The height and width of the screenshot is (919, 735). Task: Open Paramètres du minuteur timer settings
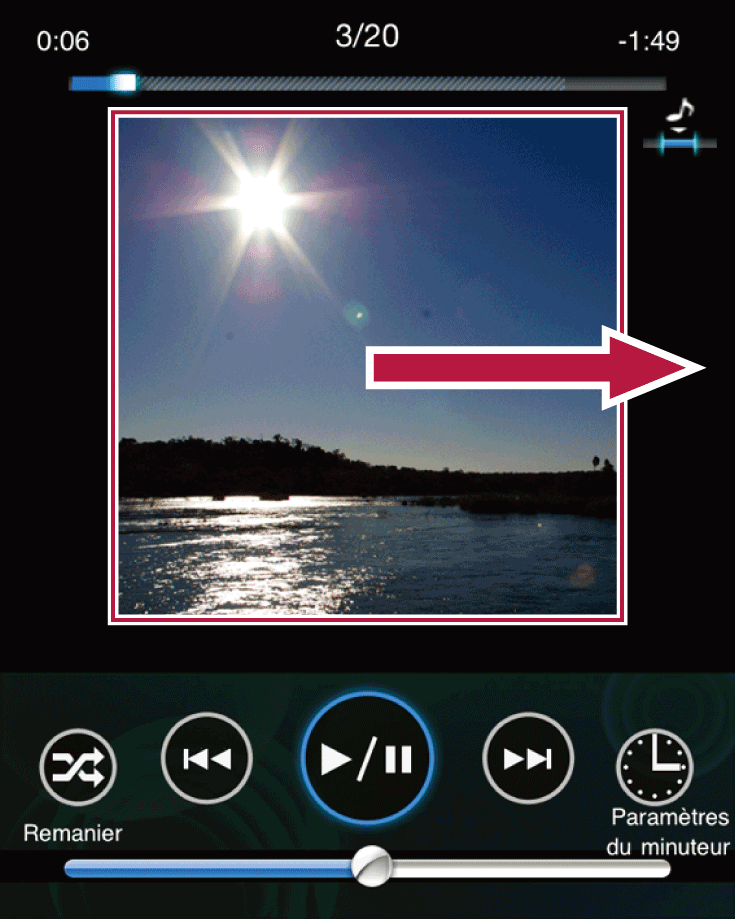tap(654, 769)
